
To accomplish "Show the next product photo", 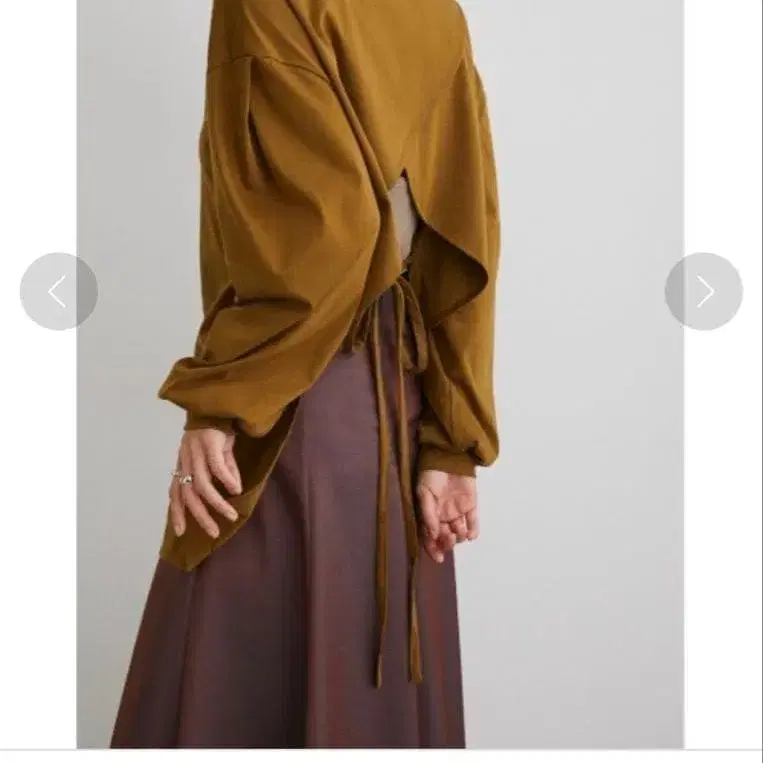I will coord(704,291).
